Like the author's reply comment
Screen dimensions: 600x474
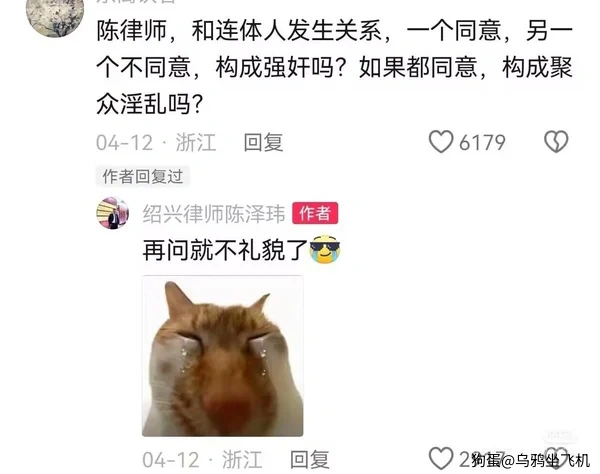point(442,459)
